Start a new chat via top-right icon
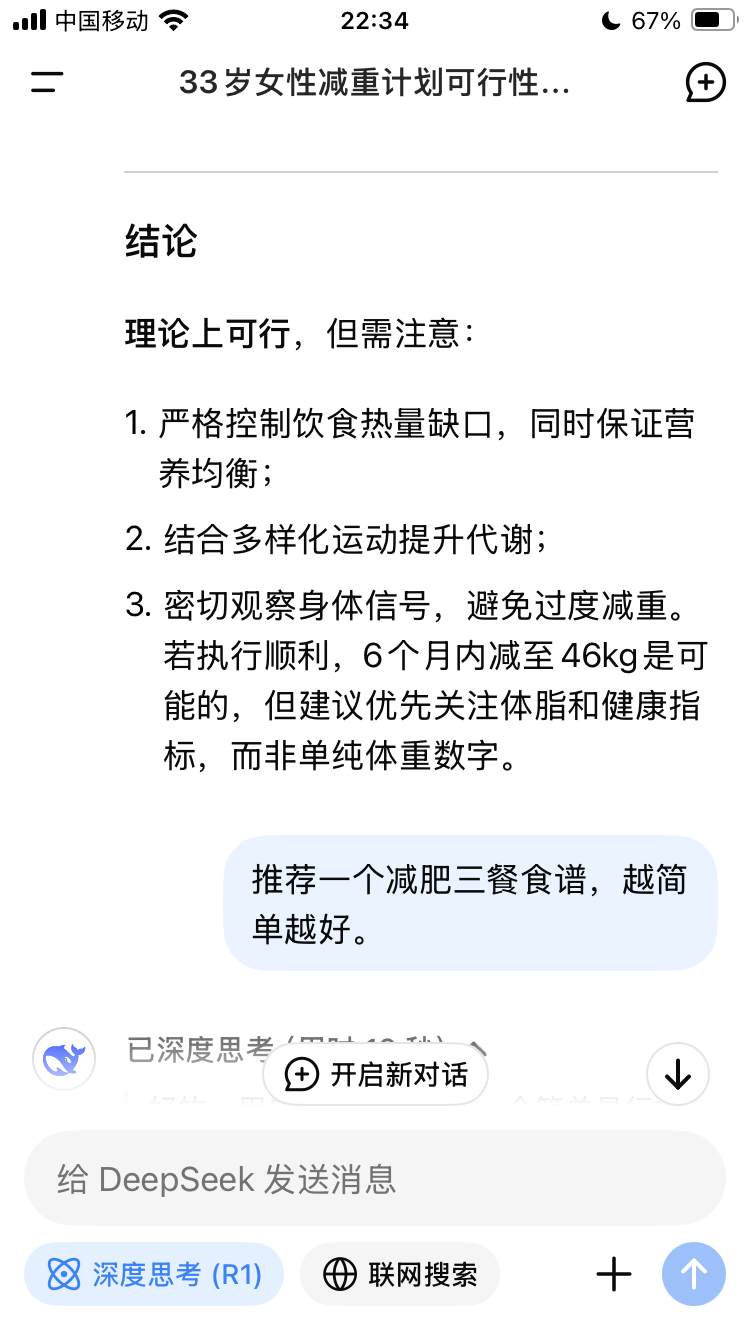The height and width of the screenshot is (1334, 750). point(705,82)
